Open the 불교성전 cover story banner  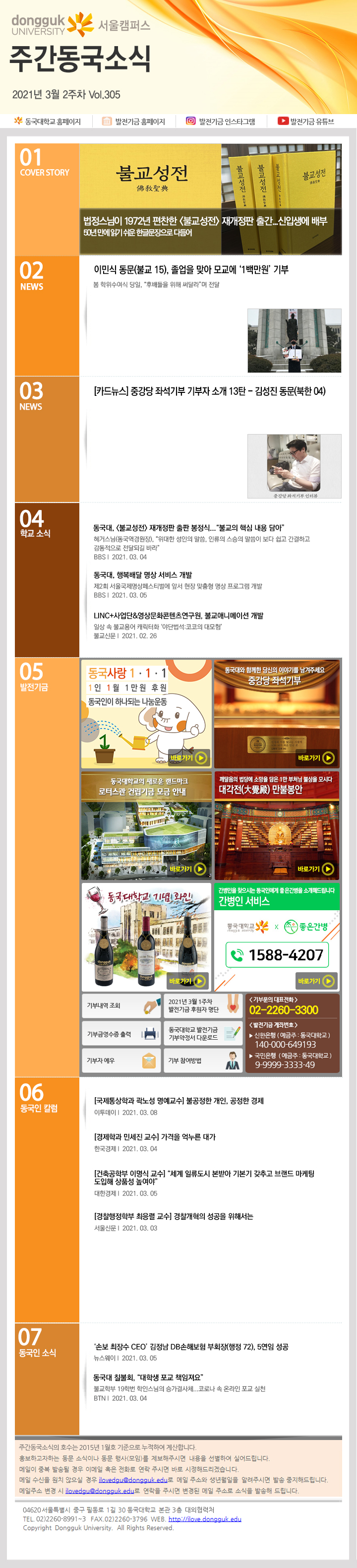(x=210, y=198)
